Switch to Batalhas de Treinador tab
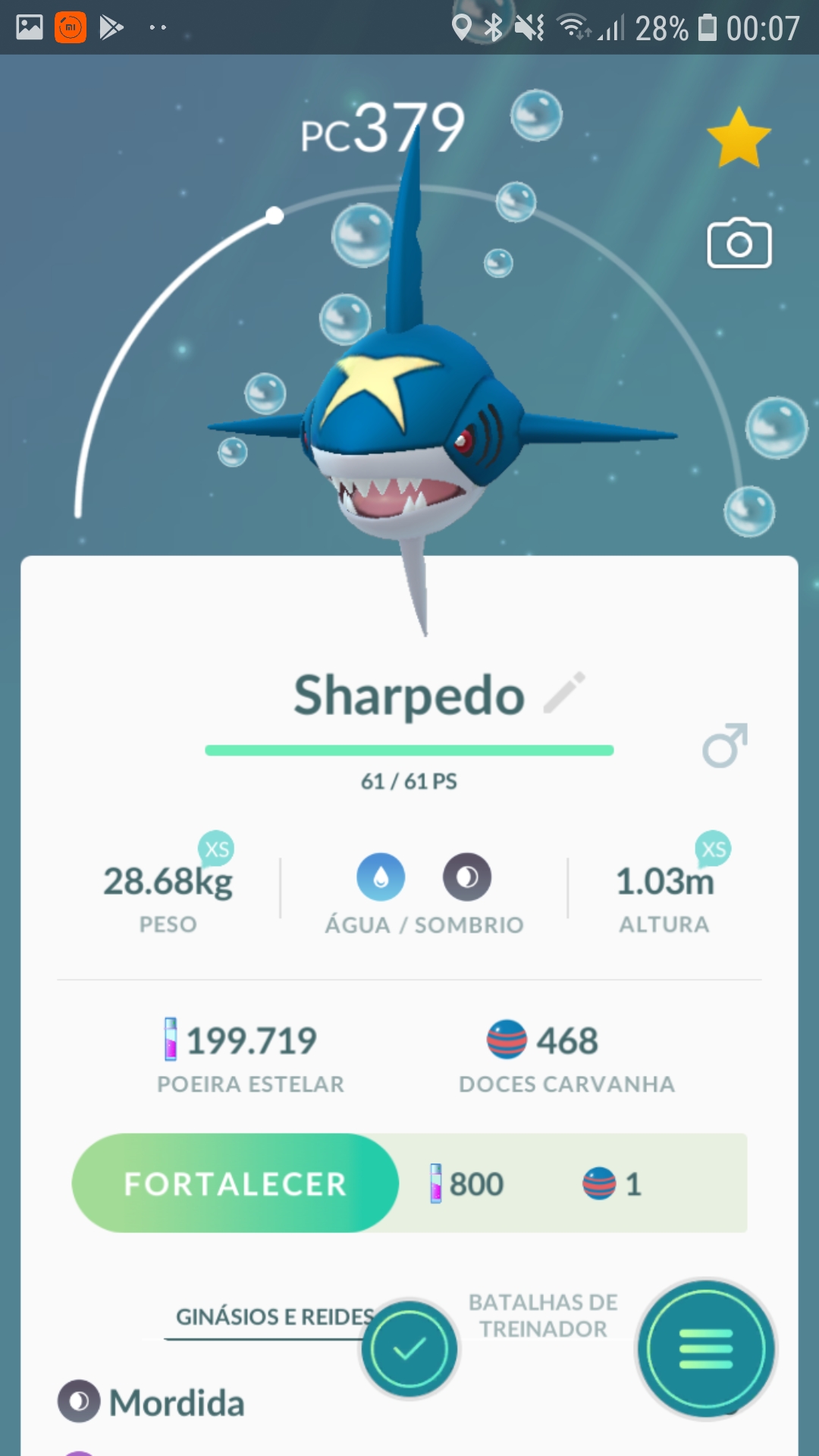The image size is (819, 1456). point(543,1316)
